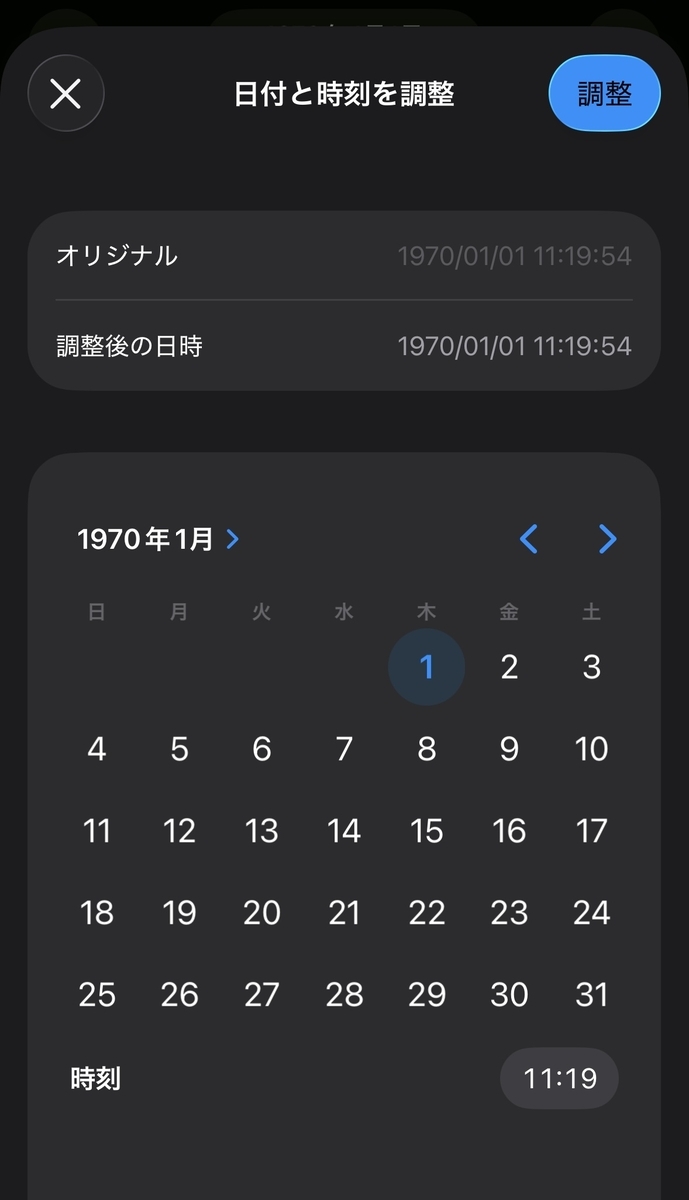Viewport: 689px width, 1200px height.
Task: Go to the next month
Action: point(607,540)
